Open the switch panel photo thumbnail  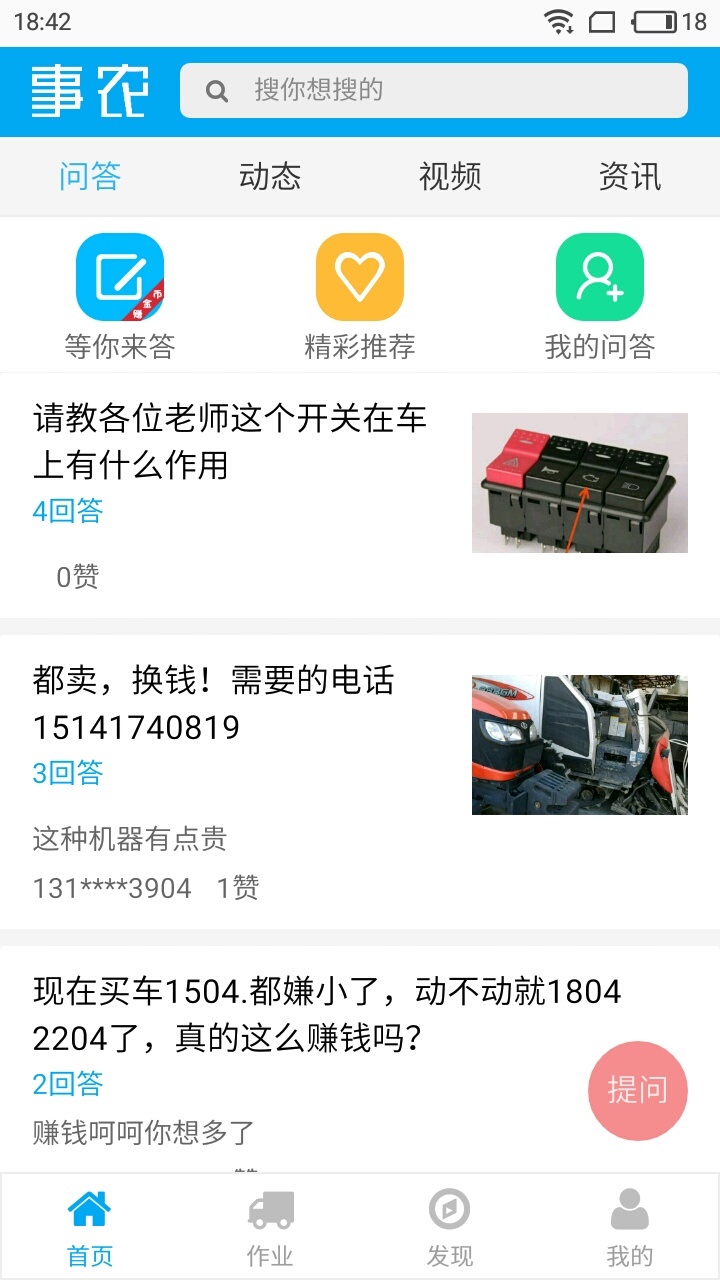click(x=579, y=482)
